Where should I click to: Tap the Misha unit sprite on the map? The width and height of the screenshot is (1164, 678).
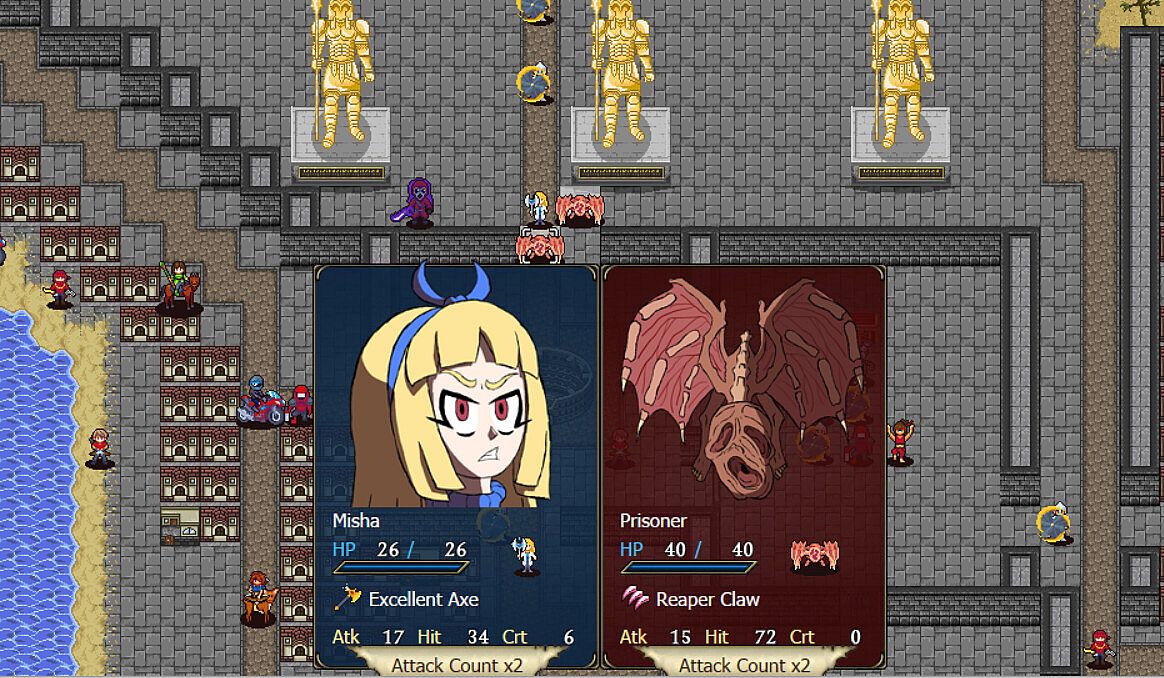[539, 207]
